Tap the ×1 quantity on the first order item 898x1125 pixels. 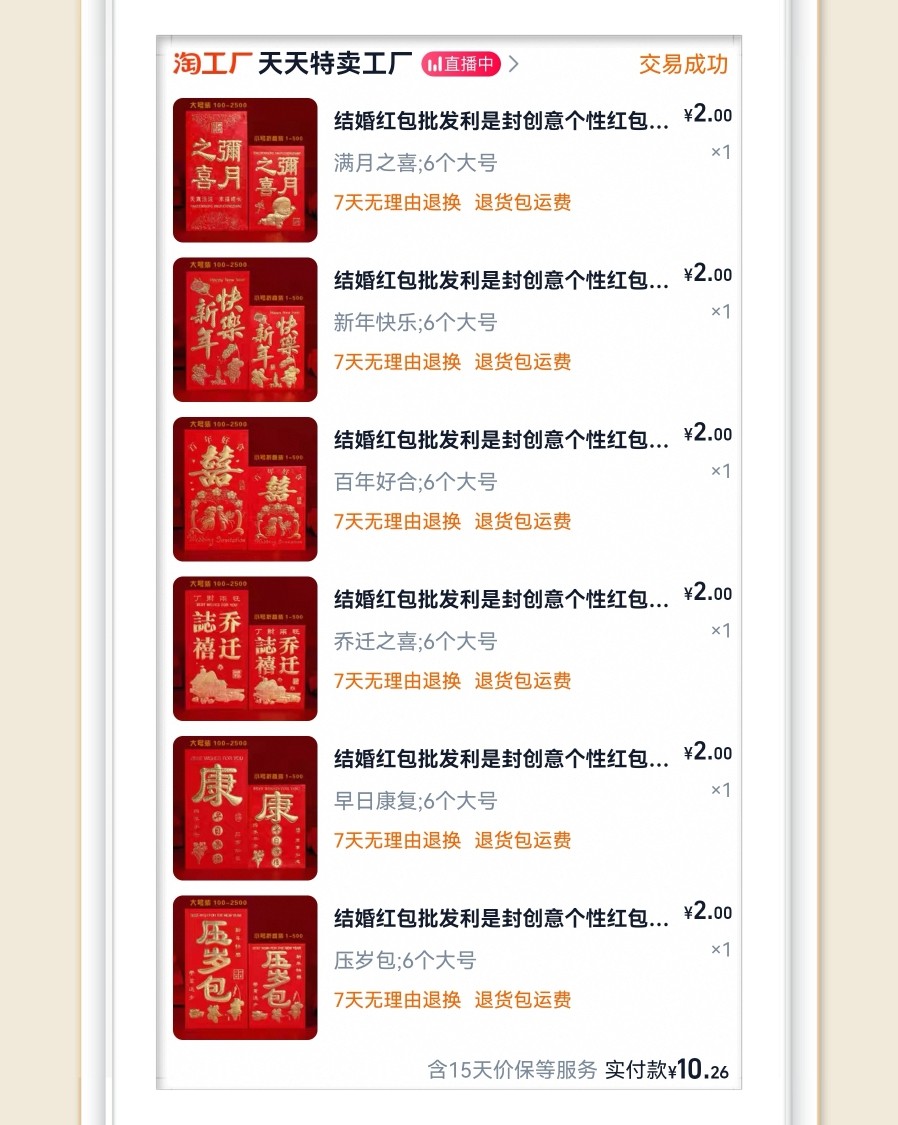click(x=722, y=151)
